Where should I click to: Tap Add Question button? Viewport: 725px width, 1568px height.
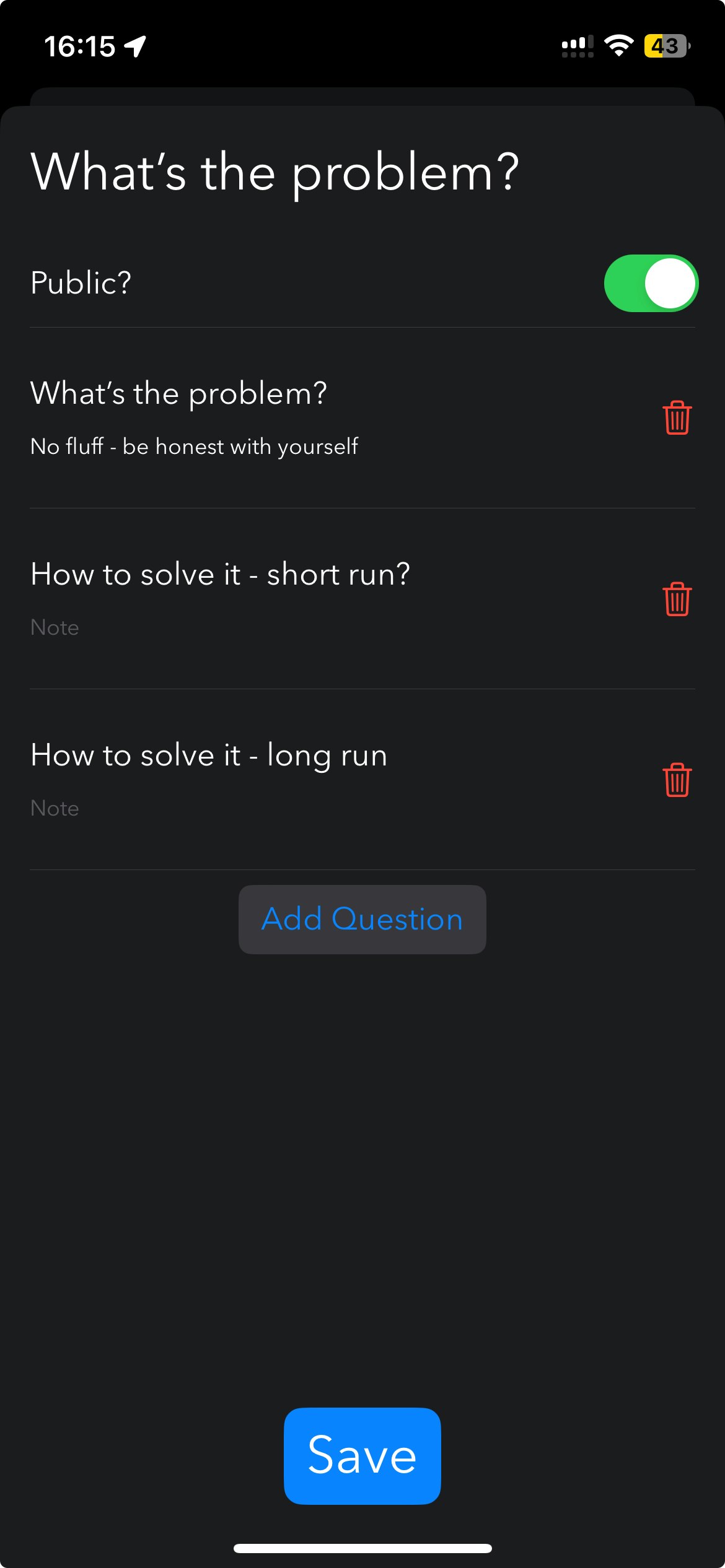point(362,919)
